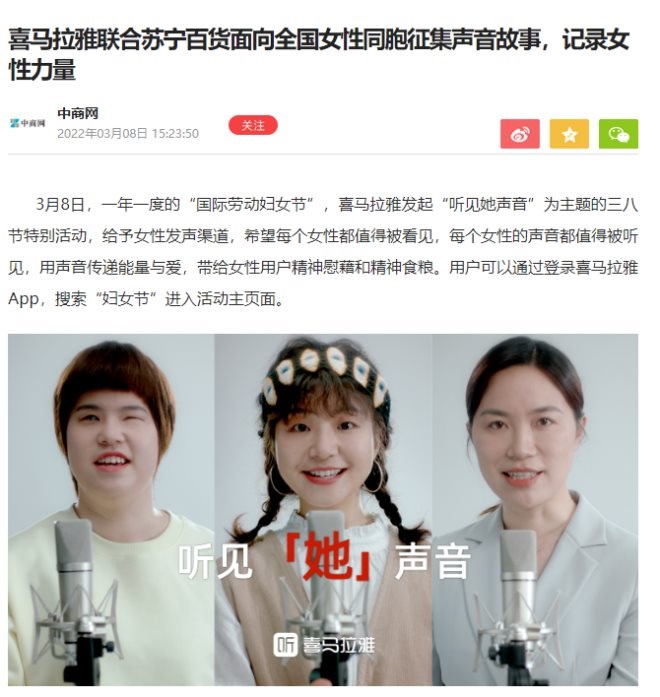This screenshot has height=697, width=660.
Task: Save the article with the star icon
Action: point(569,134)
